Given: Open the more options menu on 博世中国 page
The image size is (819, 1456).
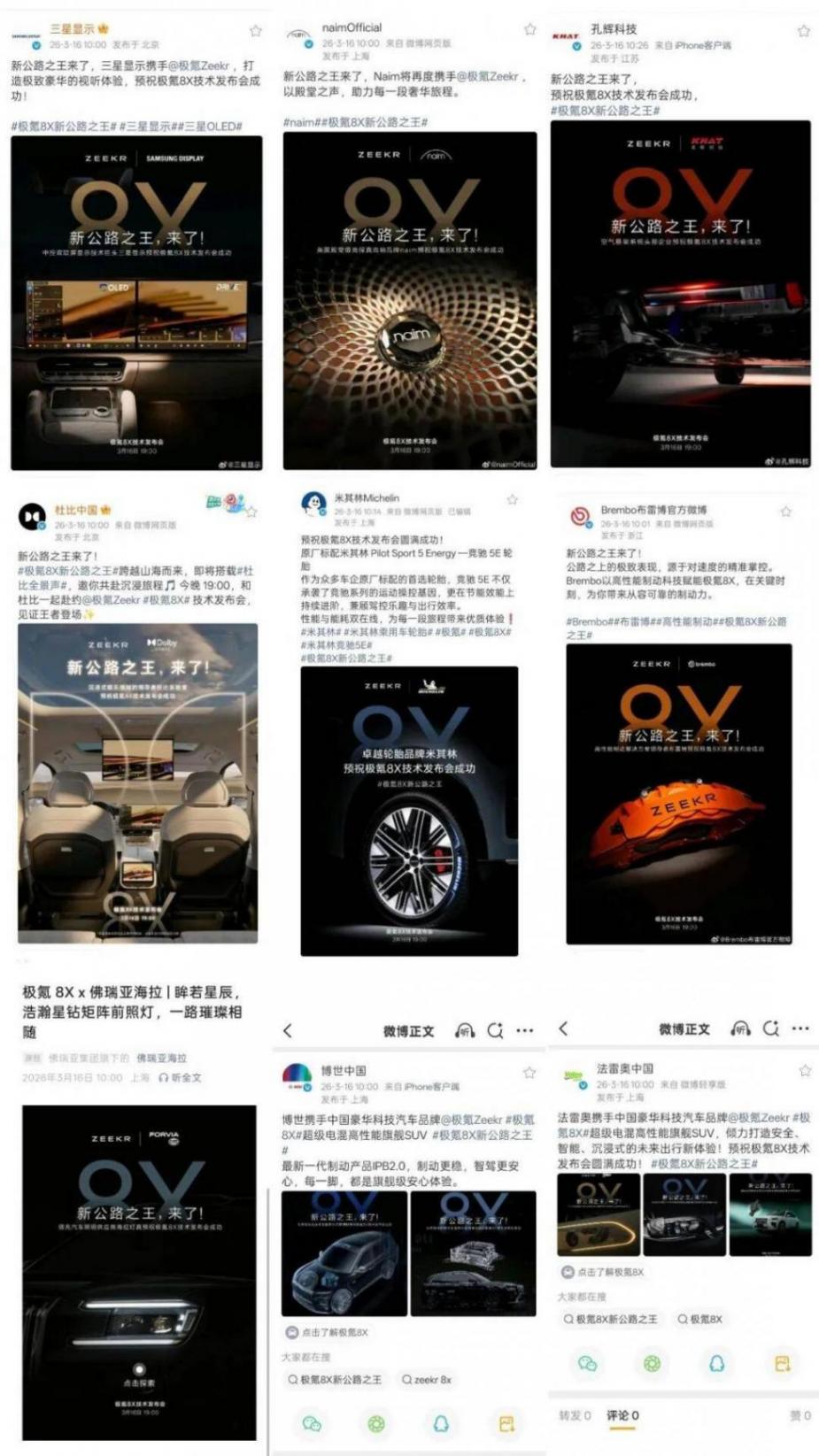Looking at the screenshot, I should (x=525, y=1030).
